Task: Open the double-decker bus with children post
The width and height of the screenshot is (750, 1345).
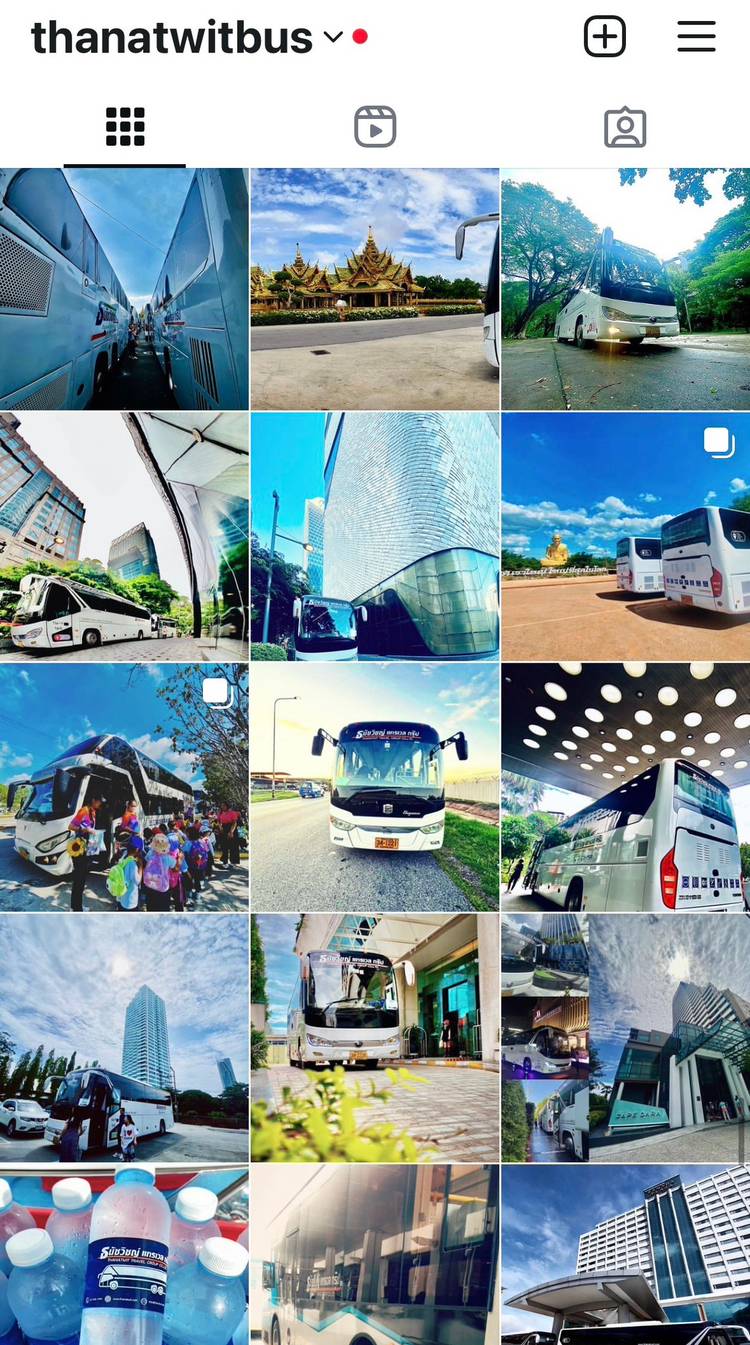Action: 124,787
